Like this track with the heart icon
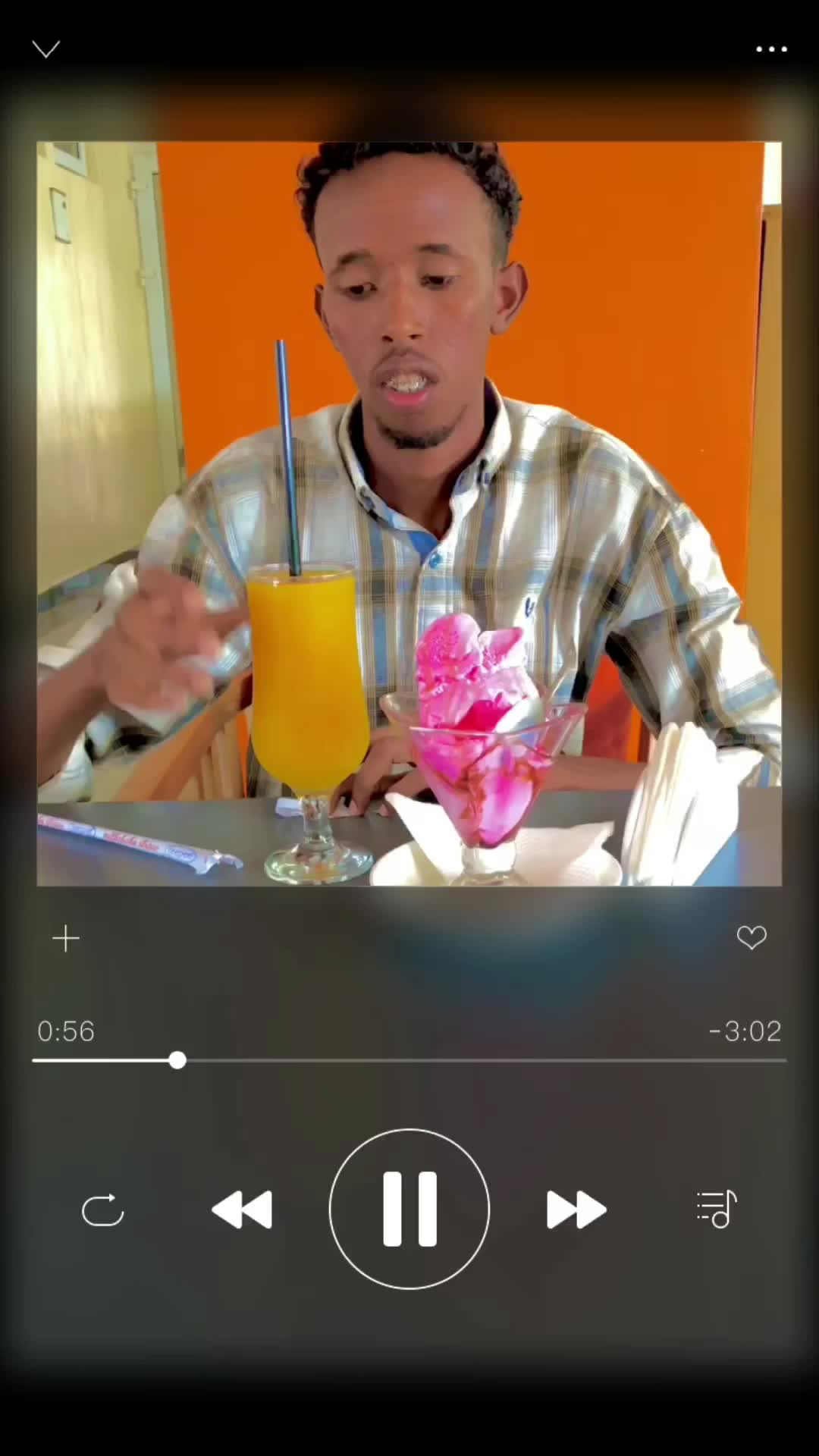 point(752,938)
